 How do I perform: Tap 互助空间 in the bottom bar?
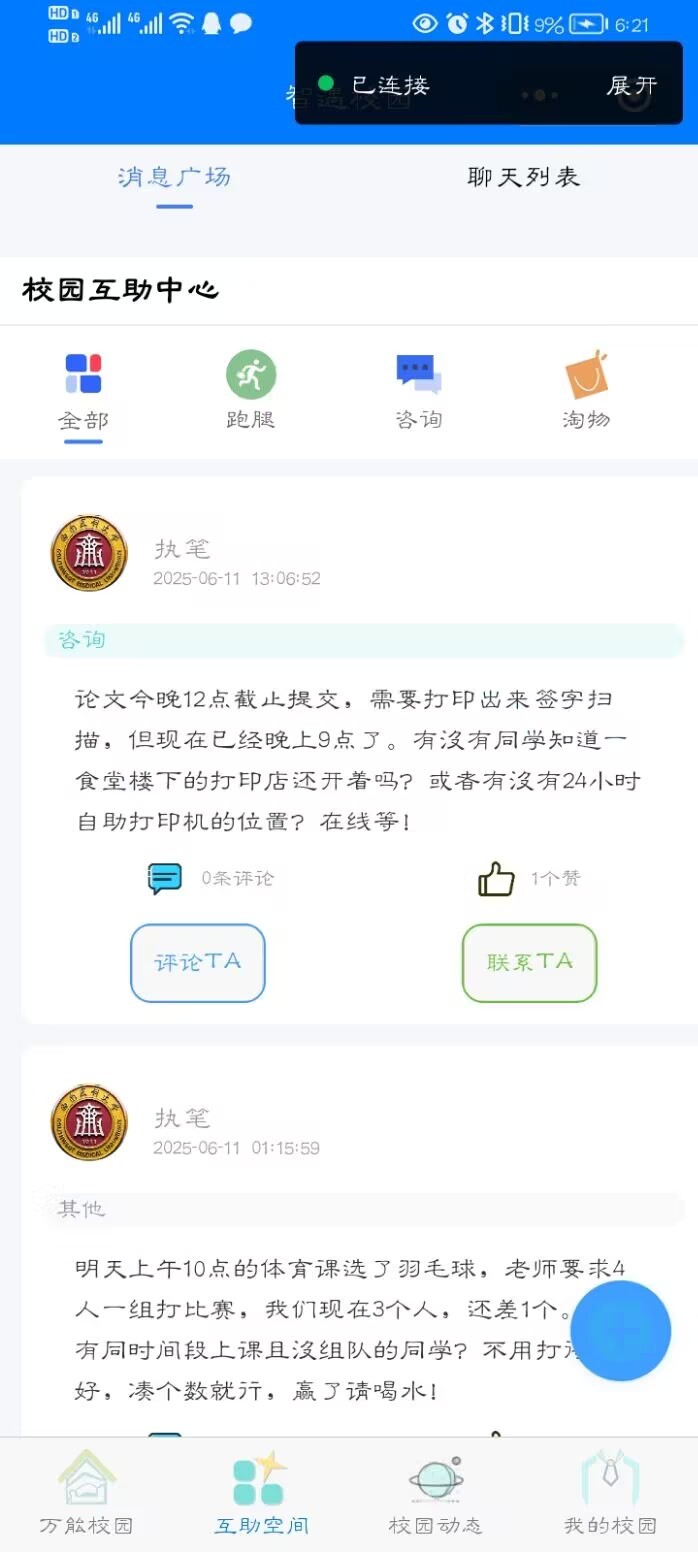pyautogui.click(x=261, y=1495)
